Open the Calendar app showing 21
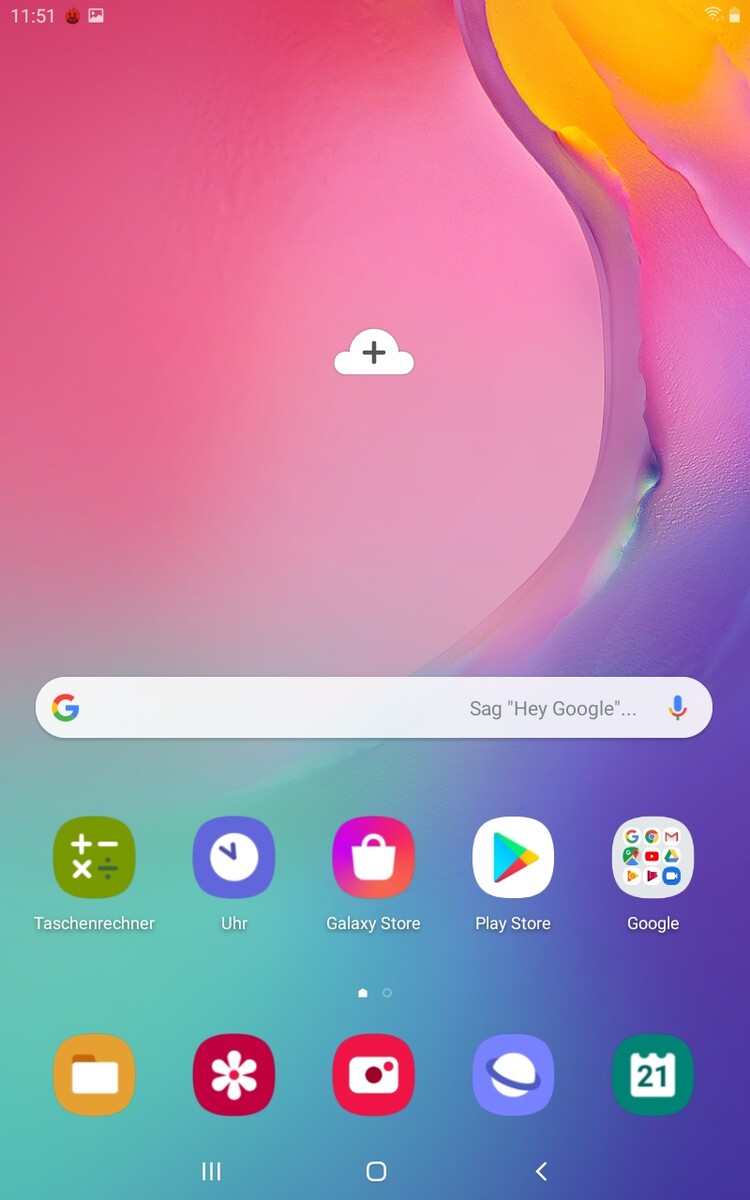This screenshot has width=750, height=1200. pos(653,1075)
